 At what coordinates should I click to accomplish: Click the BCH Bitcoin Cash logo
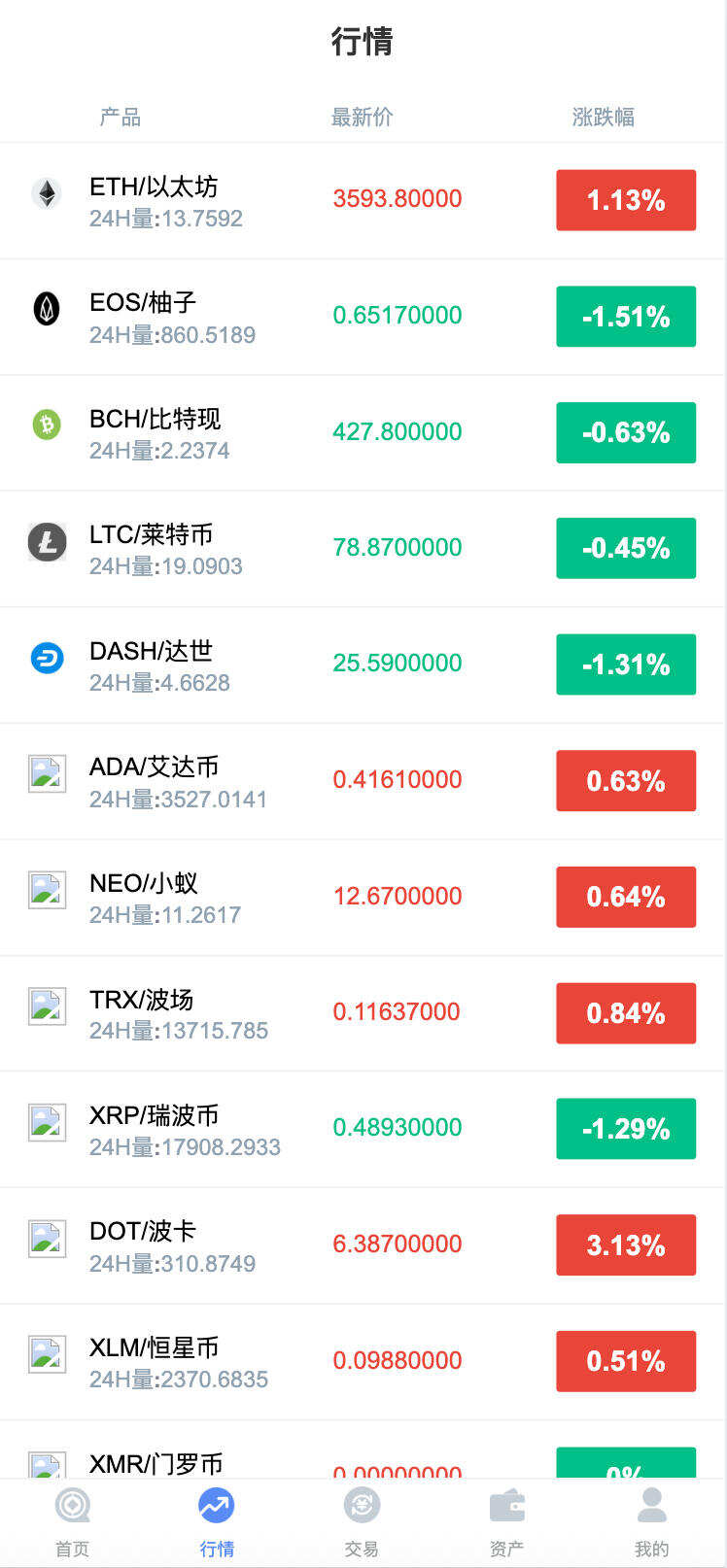[x=47, y=426]
